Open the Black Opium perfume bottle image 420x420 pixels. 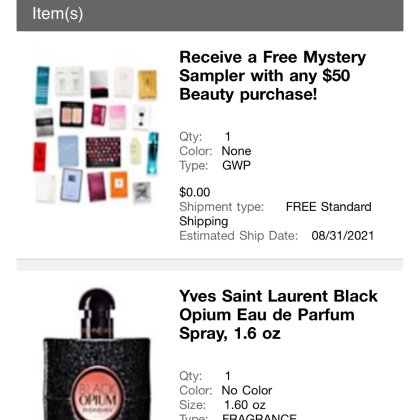(97, 354)
